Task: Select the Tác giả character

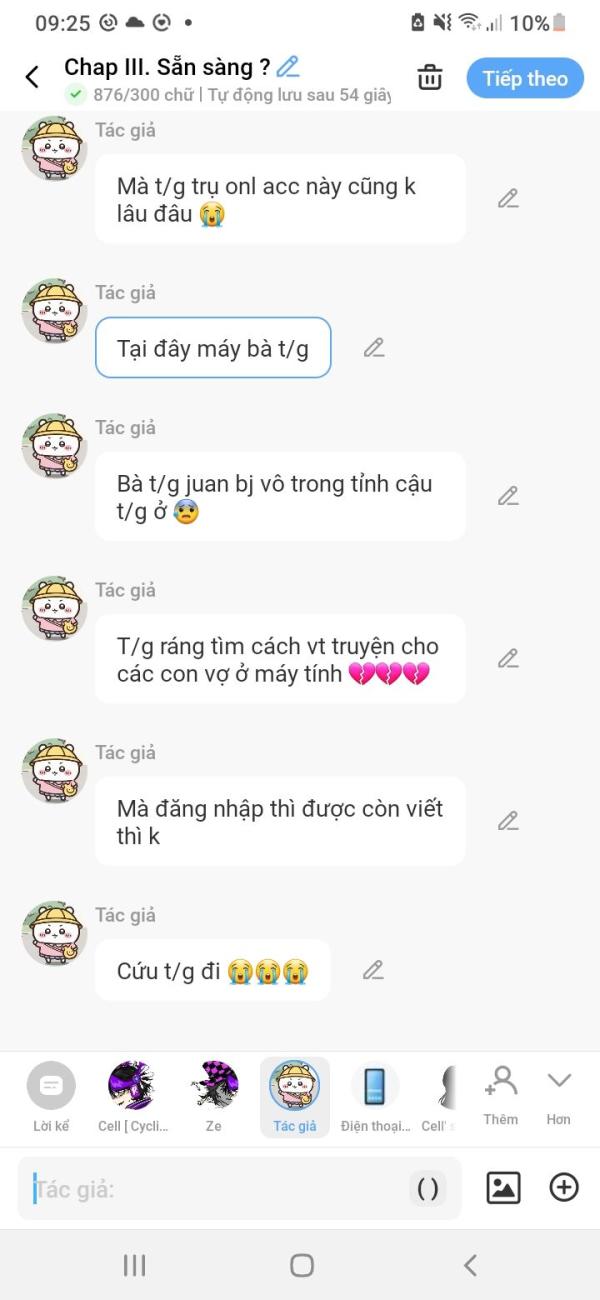Action: click(x=295, y=1097)
